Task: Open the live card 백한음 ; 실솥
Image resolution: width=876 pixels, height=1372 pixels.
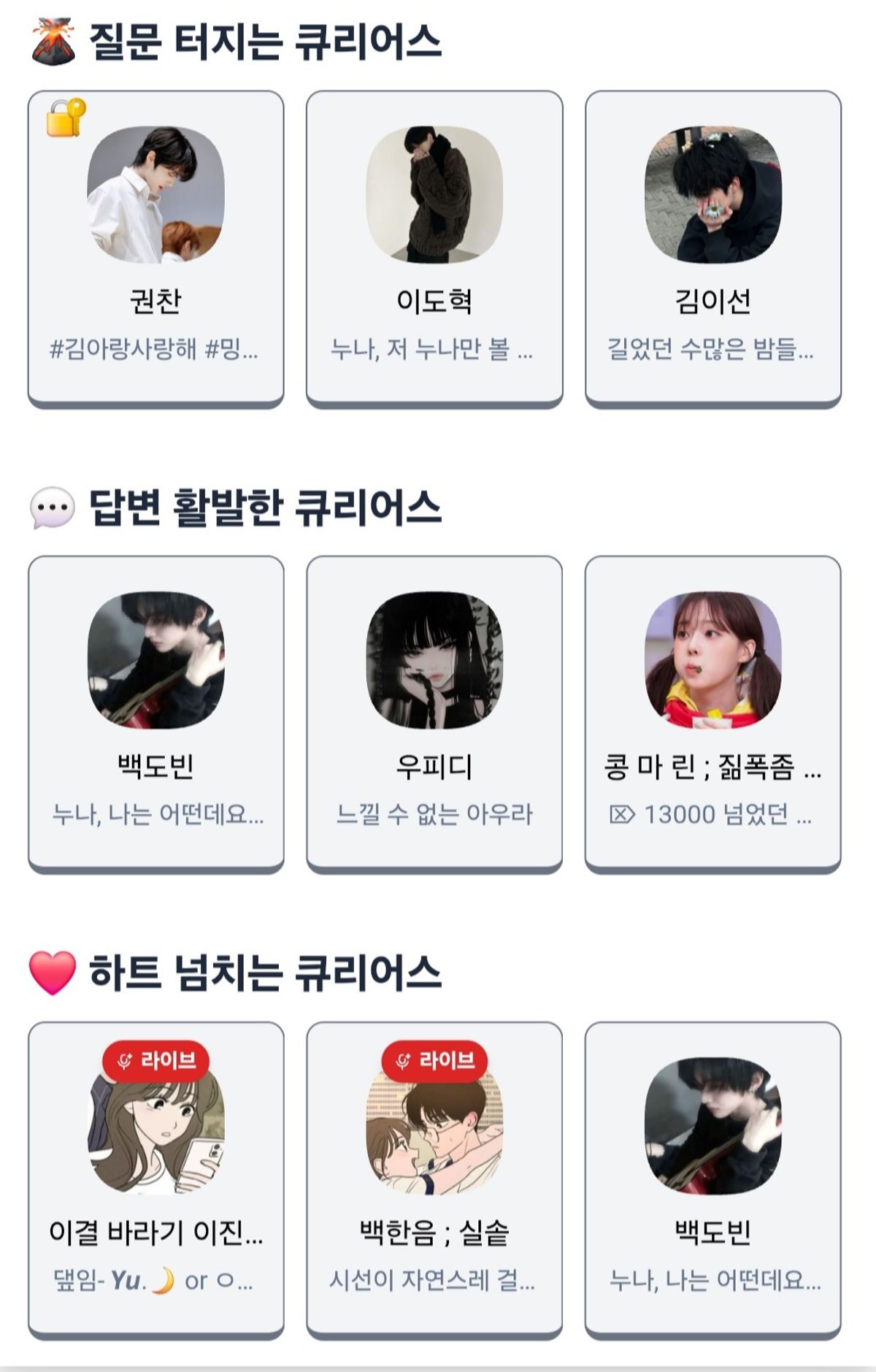Action: point(434,1179)
